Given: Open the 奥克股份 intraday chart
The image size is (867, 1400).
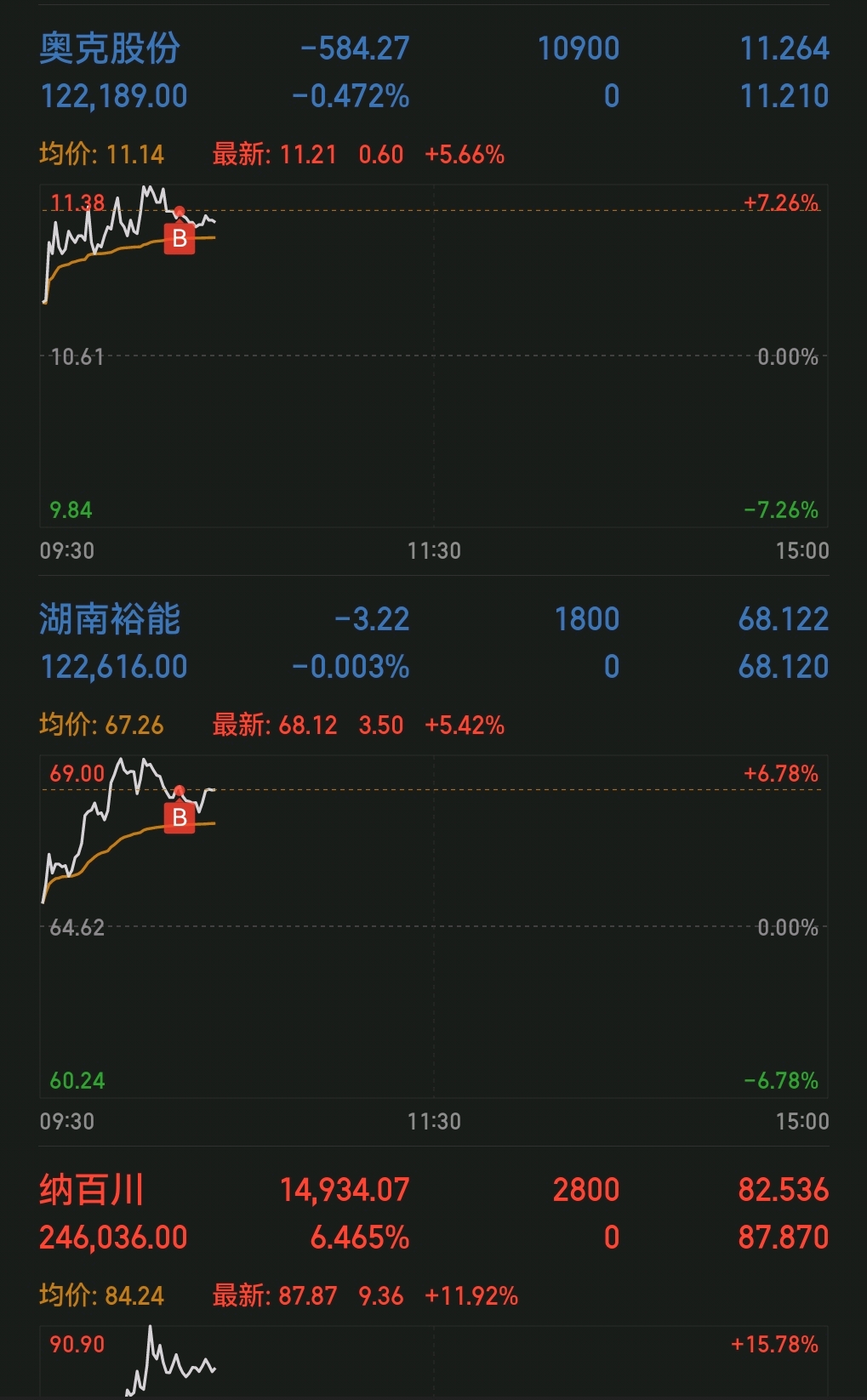Looking at the screenshot, I should pos(434,356).
